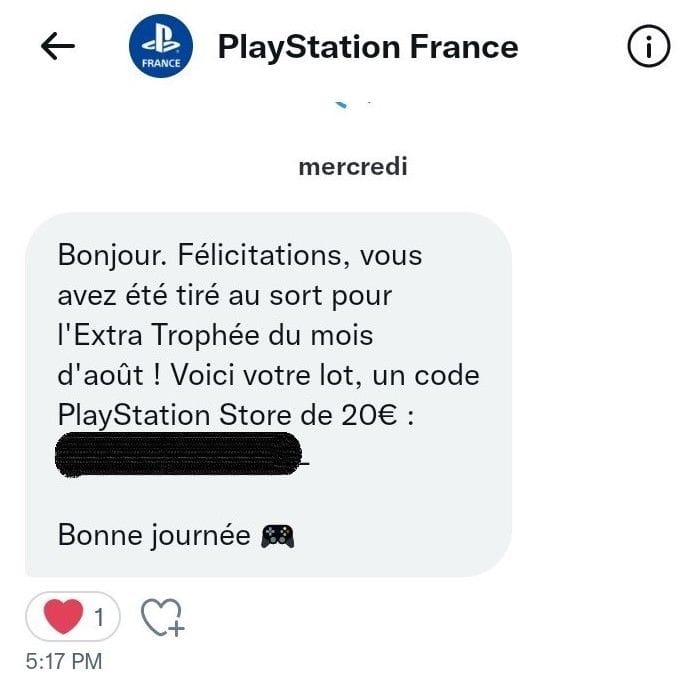Open conversation info icon
692x673 pixels.
pos(647,47)
